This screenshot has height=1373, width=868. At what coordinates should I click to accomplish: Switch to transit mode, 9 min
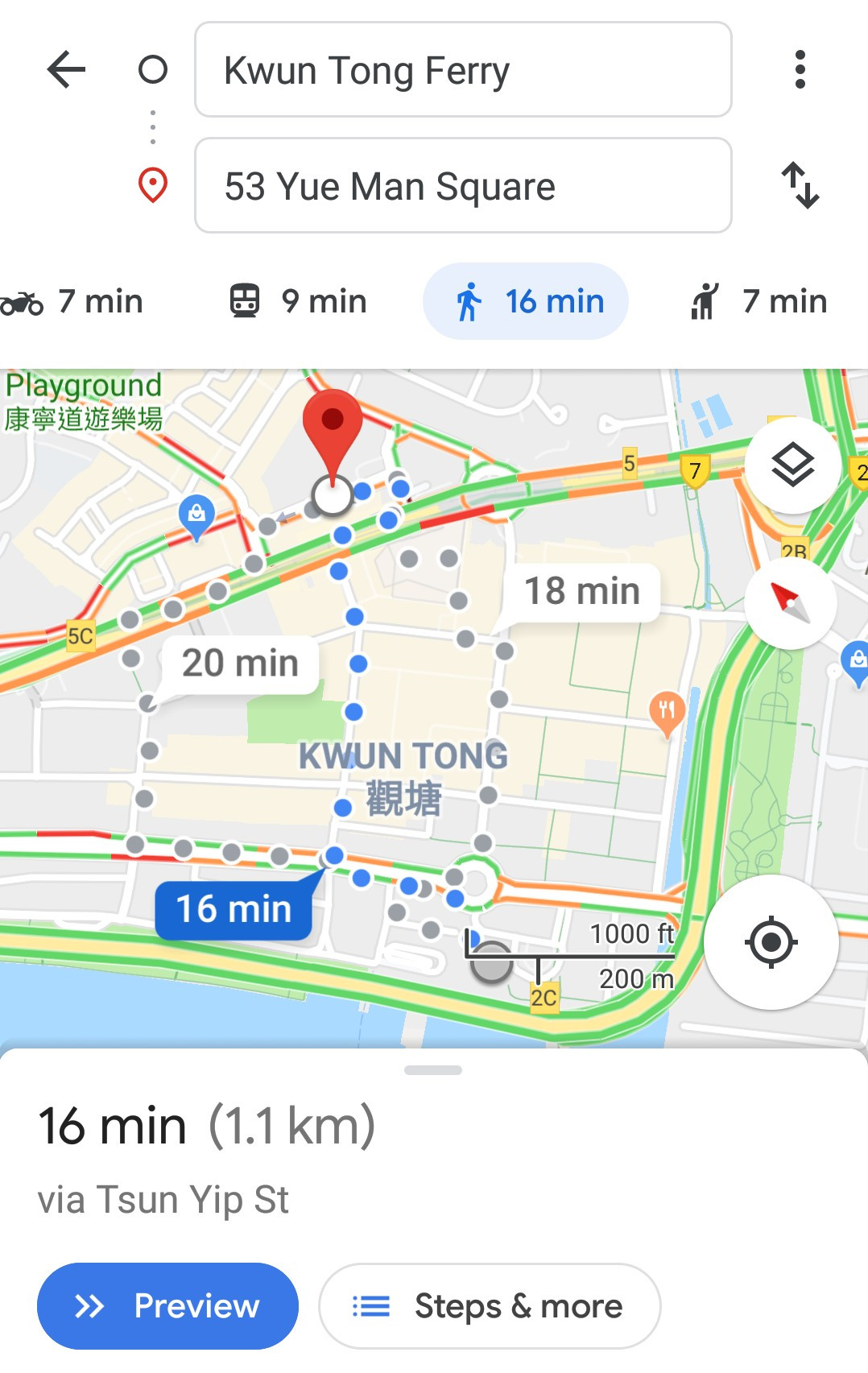point(298,301)
